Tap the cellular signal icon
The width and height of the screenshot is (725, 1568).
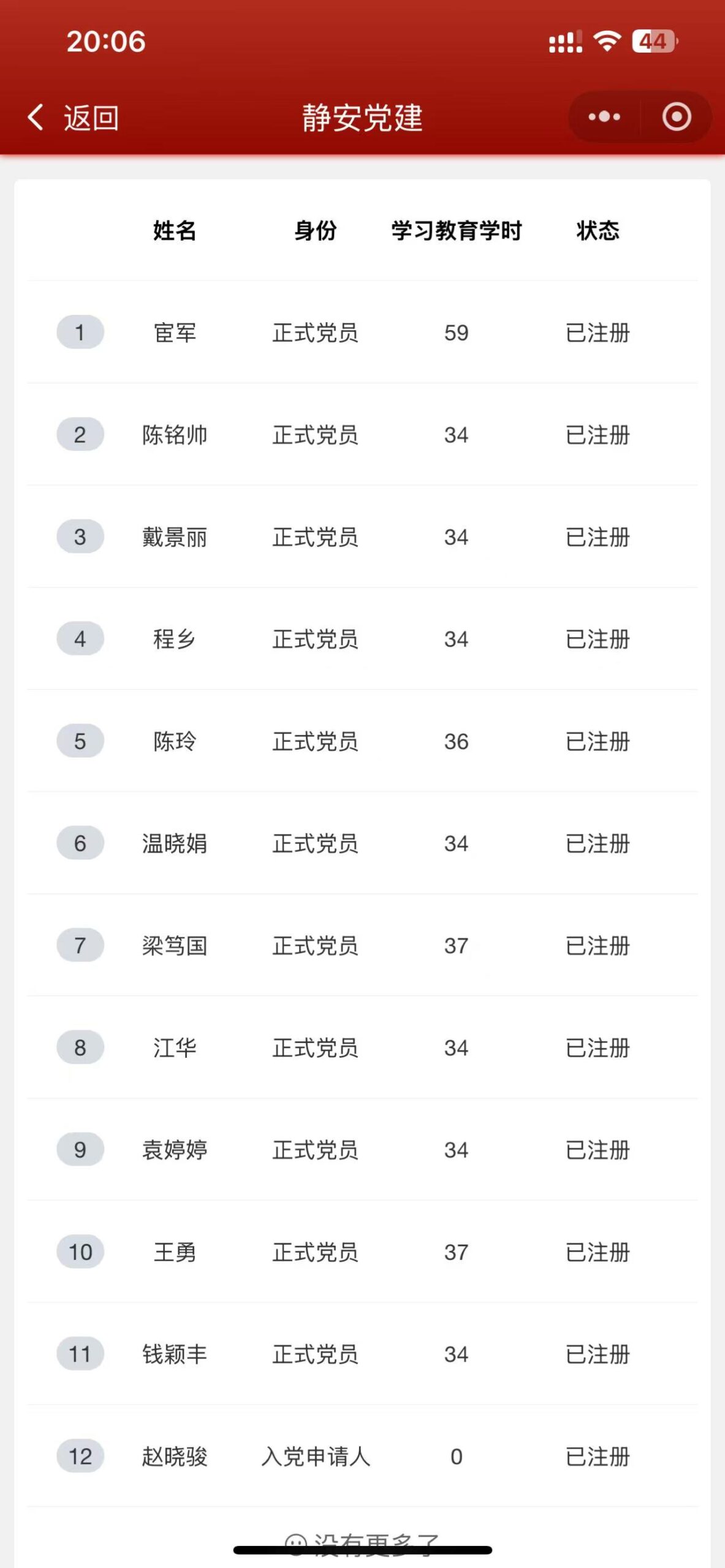pyautogui.click(x=567, y=42)
